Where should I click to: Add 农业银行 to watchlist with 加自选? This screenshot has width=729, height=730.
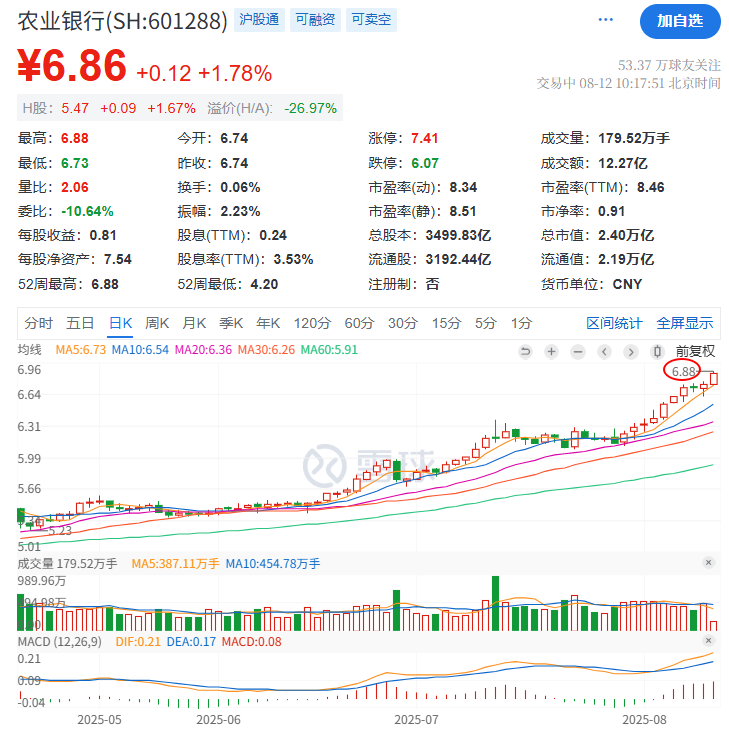(680, 20)
